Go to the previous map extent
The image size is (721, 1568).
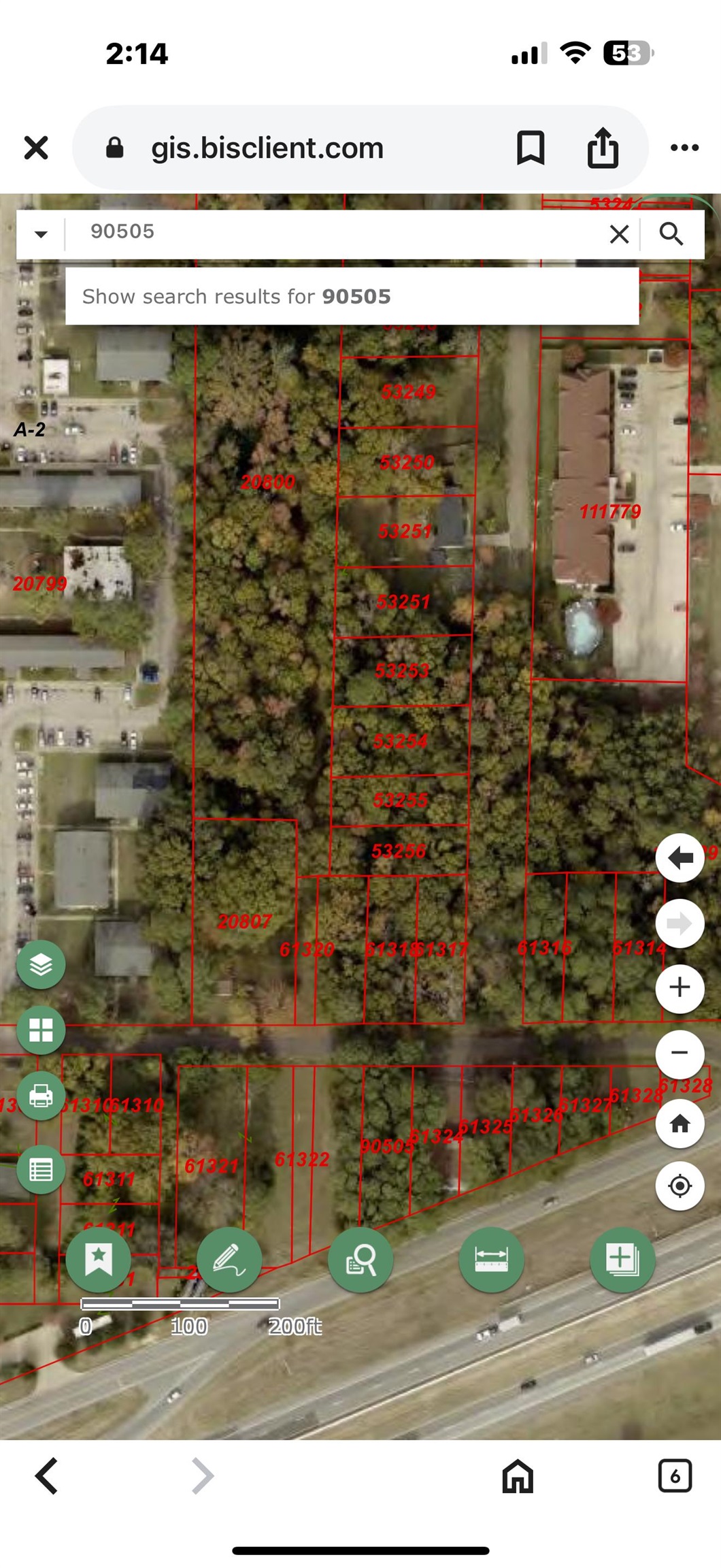click(x=680, y=858)
